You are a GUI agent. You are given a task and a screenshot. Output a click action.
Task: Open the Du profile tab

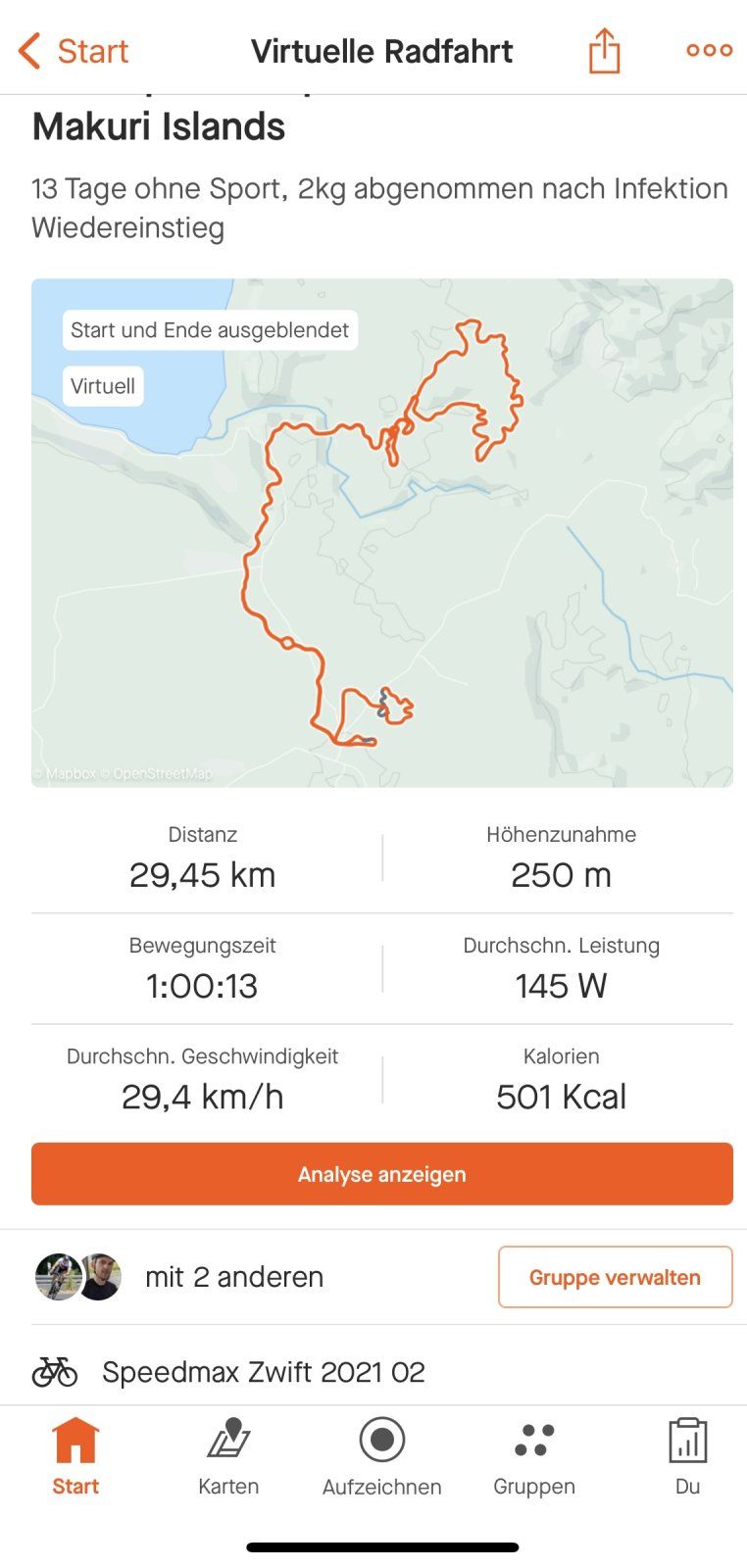(x=687, y=1457)
